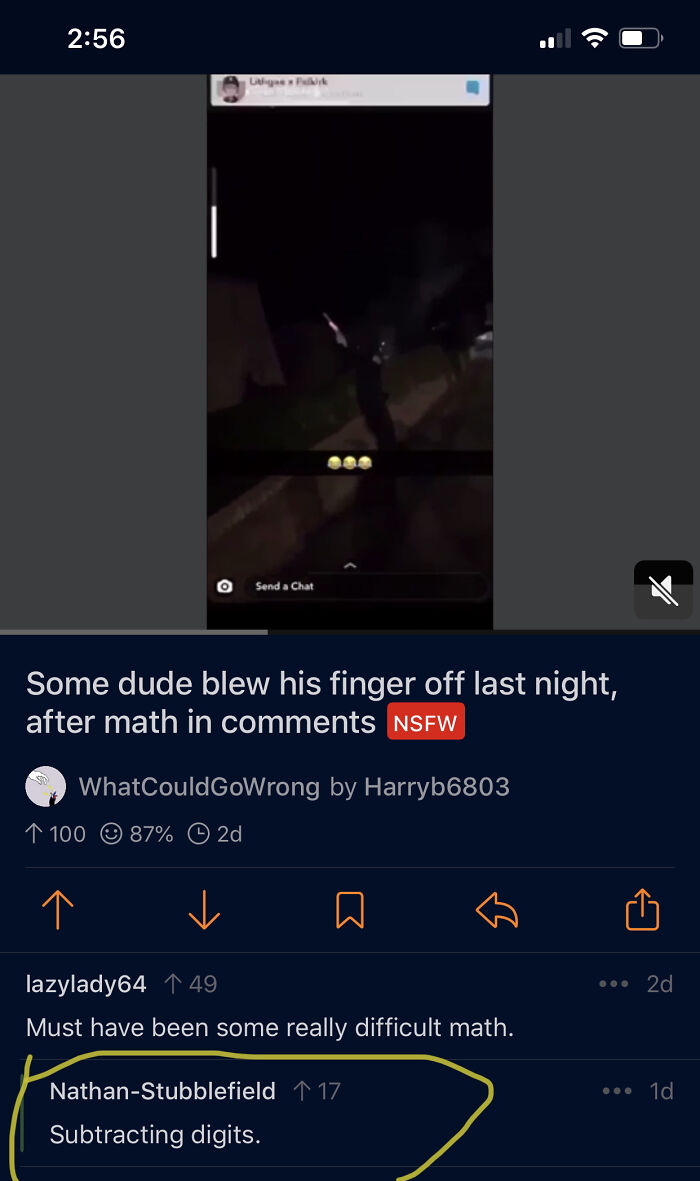Save the post with the bookmark icon
The image size is (700, 1181).
(350, 910)
